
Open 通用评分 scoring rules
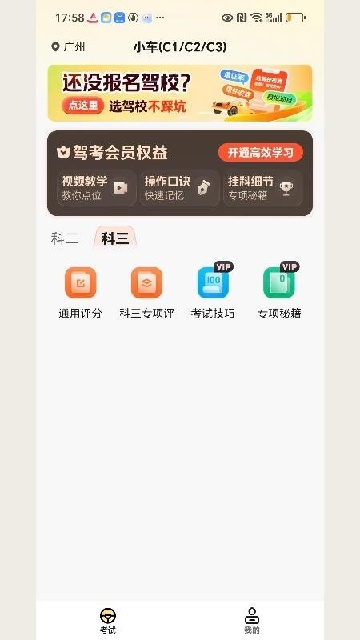tap(80, 292)
